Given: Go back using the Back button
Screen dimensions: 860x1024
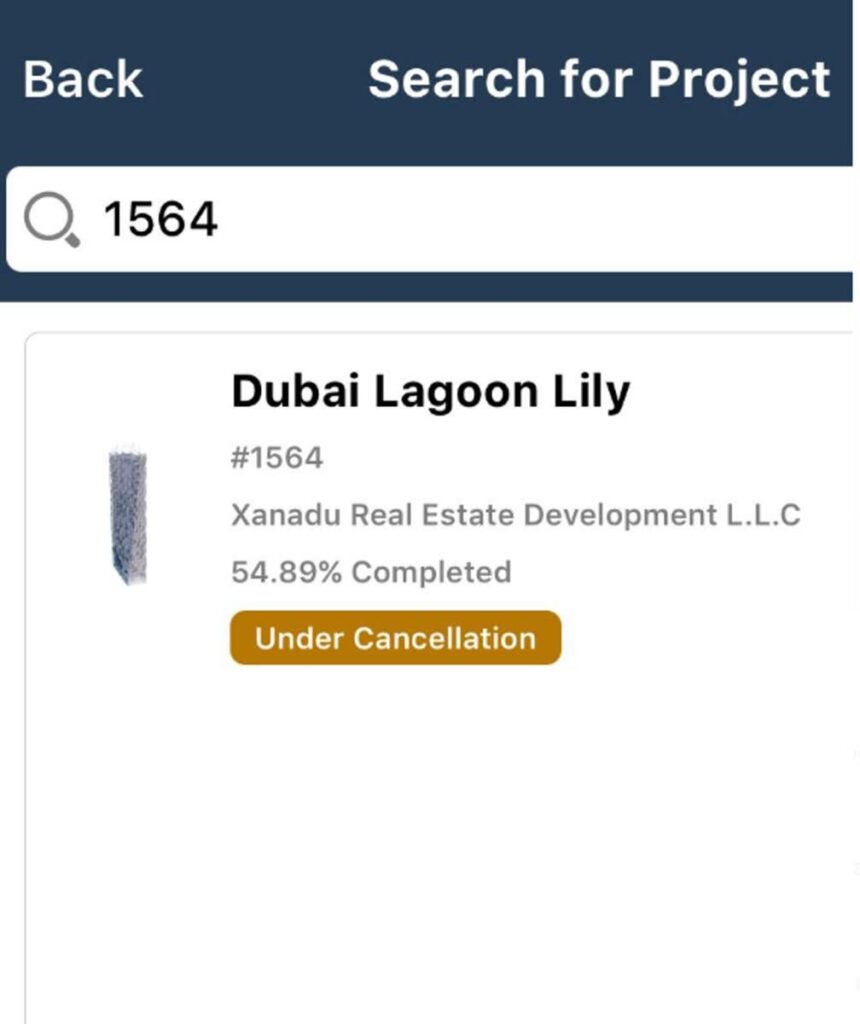Looking at the screenshot, I should tap(83, 80).
